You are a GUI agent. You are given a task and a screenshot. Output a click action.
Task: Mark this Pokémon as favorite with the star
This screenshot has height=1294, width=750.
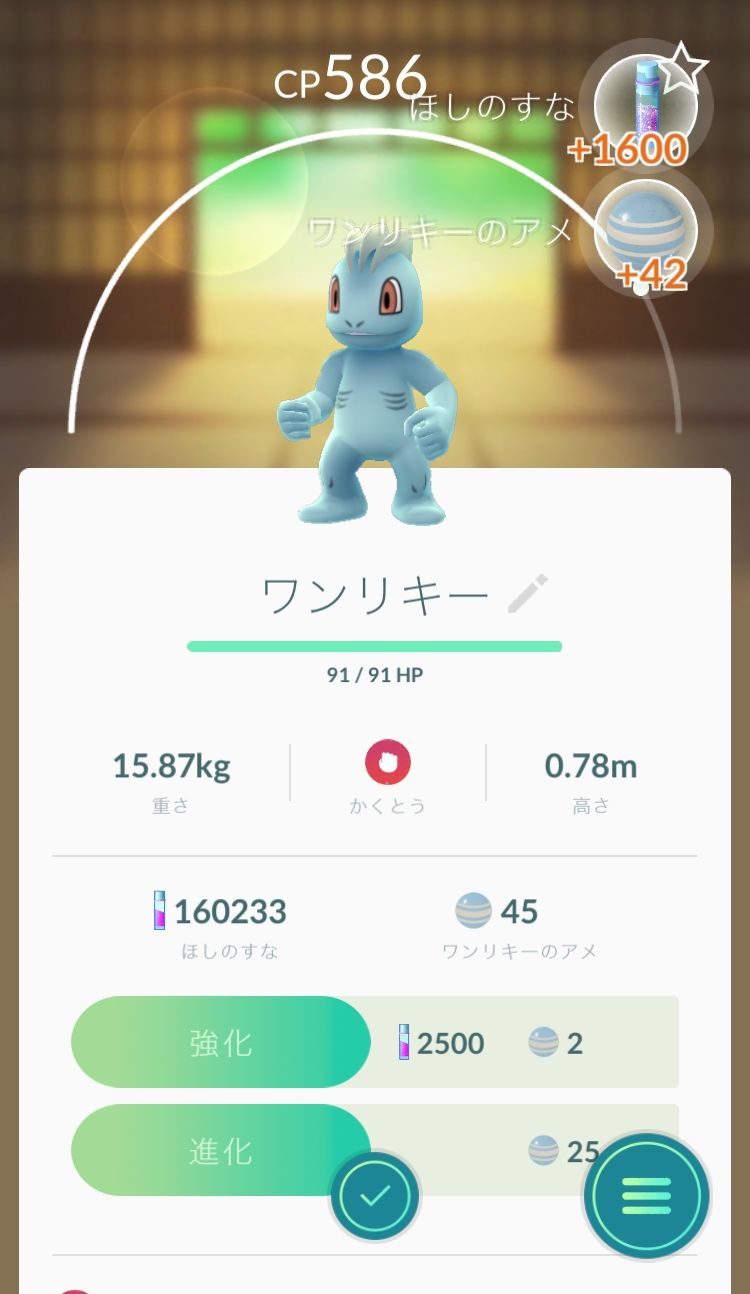(x=684, y=67)
